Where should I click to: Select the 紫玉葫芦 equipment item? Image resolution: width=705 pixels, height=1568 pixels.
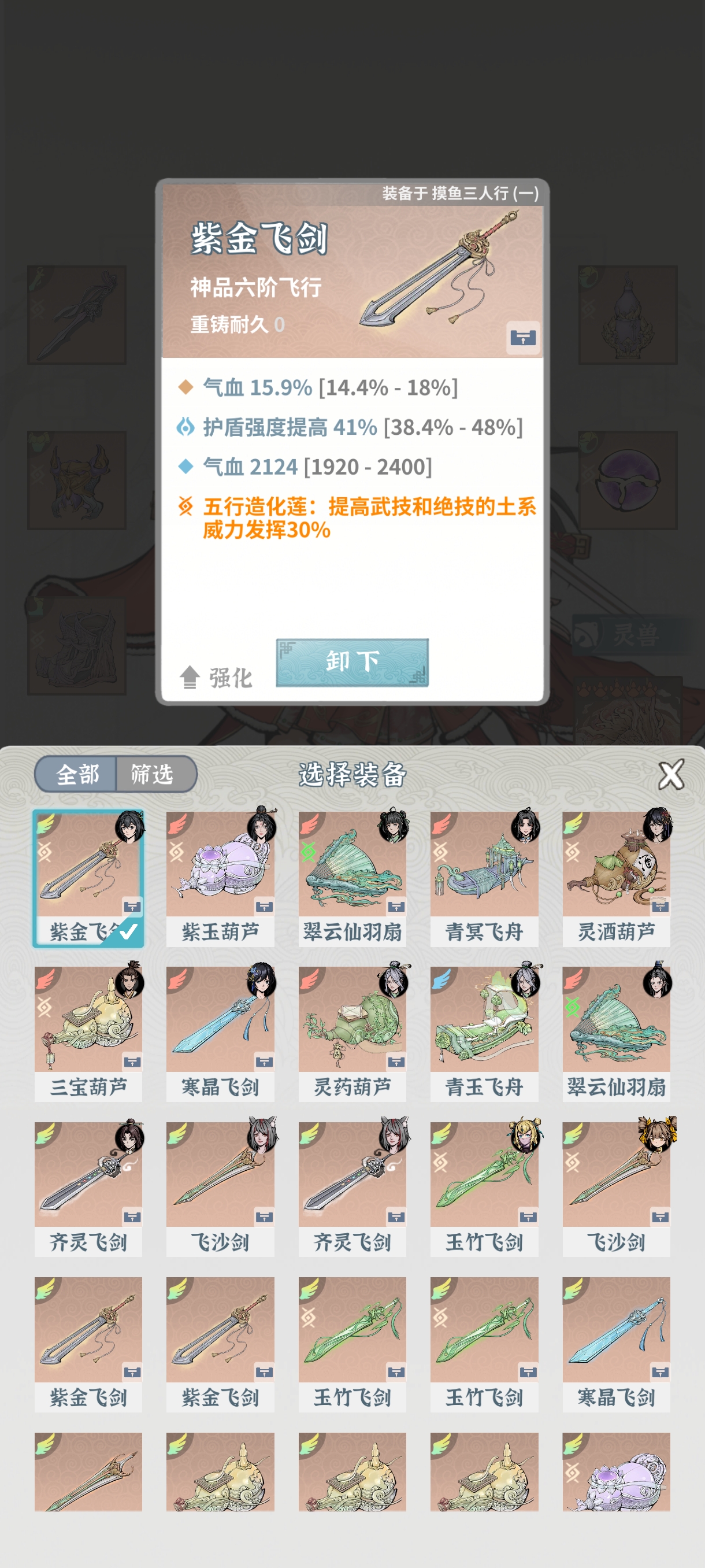coord(220,877)
